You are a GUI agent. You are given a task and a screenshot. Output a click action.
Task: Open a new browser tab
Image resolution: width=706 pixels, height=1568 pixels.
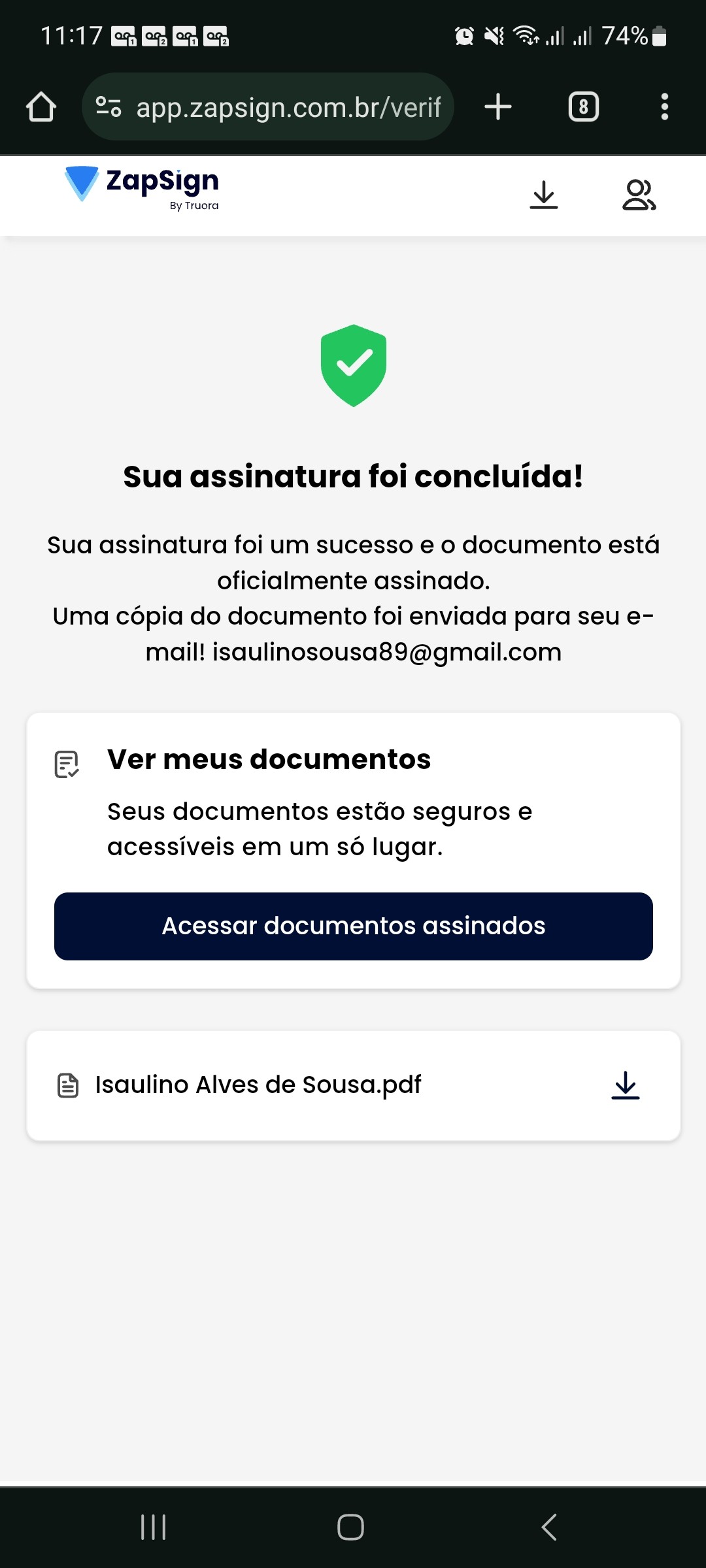[x=498, y=107]
